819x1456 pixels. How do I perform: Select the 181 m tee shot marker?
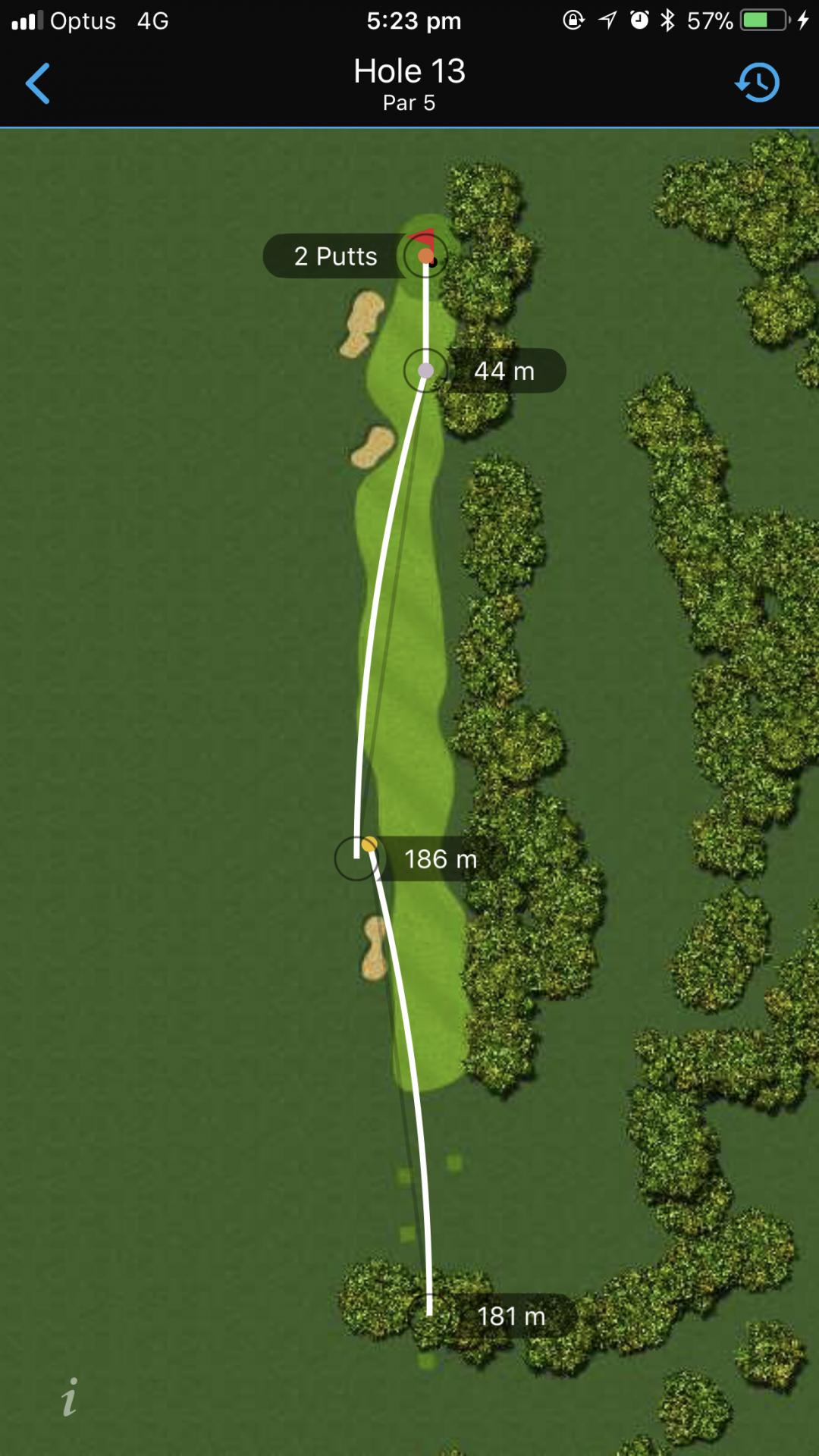tap(430, 1316)
